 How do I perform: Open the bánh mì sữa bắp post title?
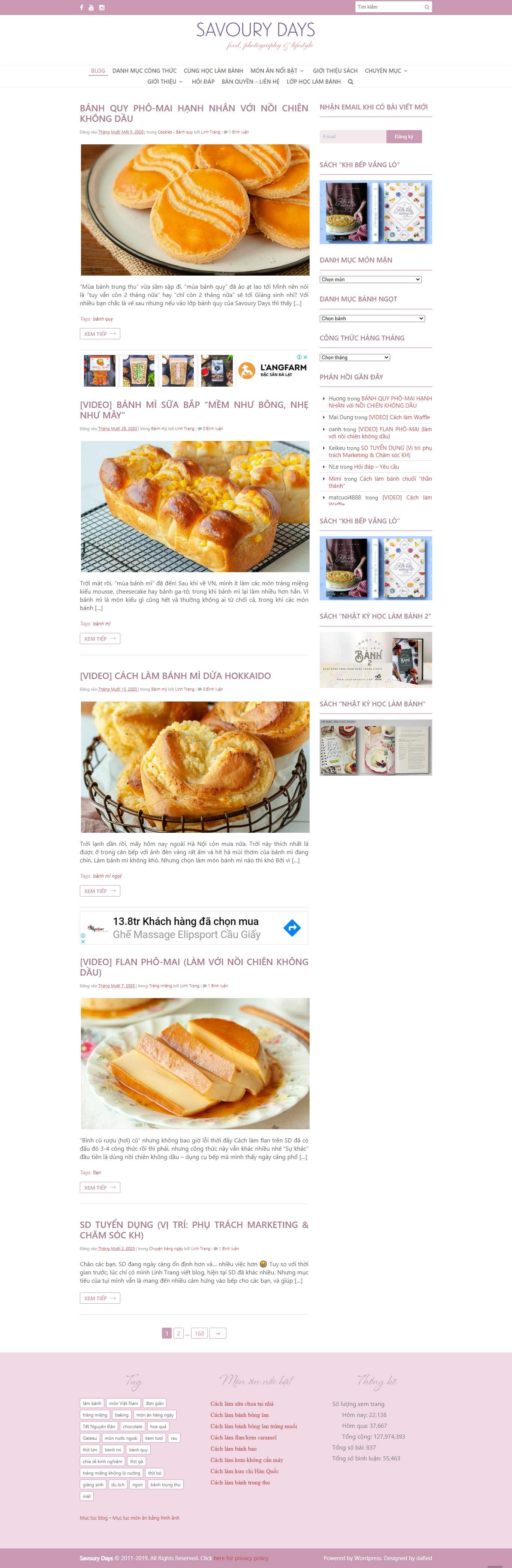point(194,410)
